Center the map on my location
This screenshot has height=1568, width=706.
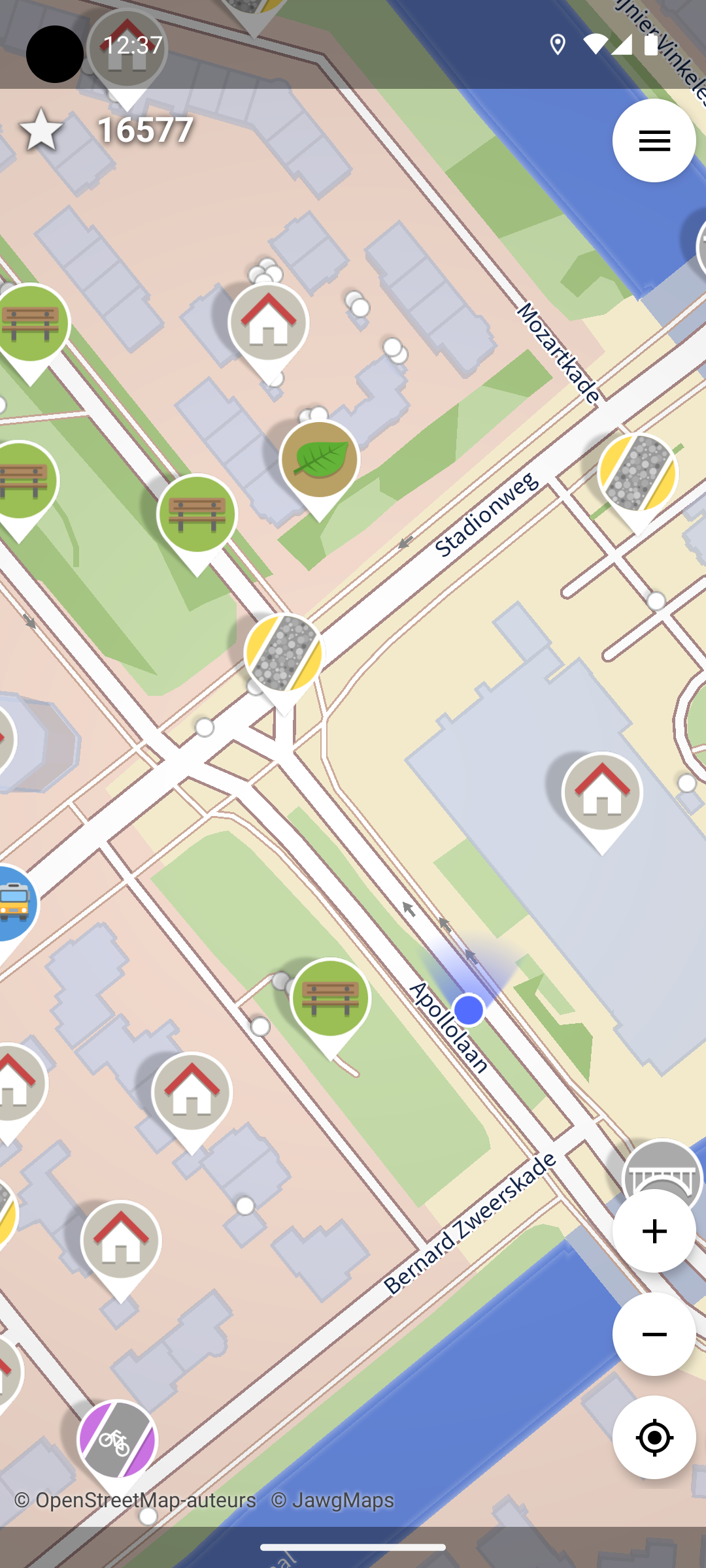[x=654, y=1438]
